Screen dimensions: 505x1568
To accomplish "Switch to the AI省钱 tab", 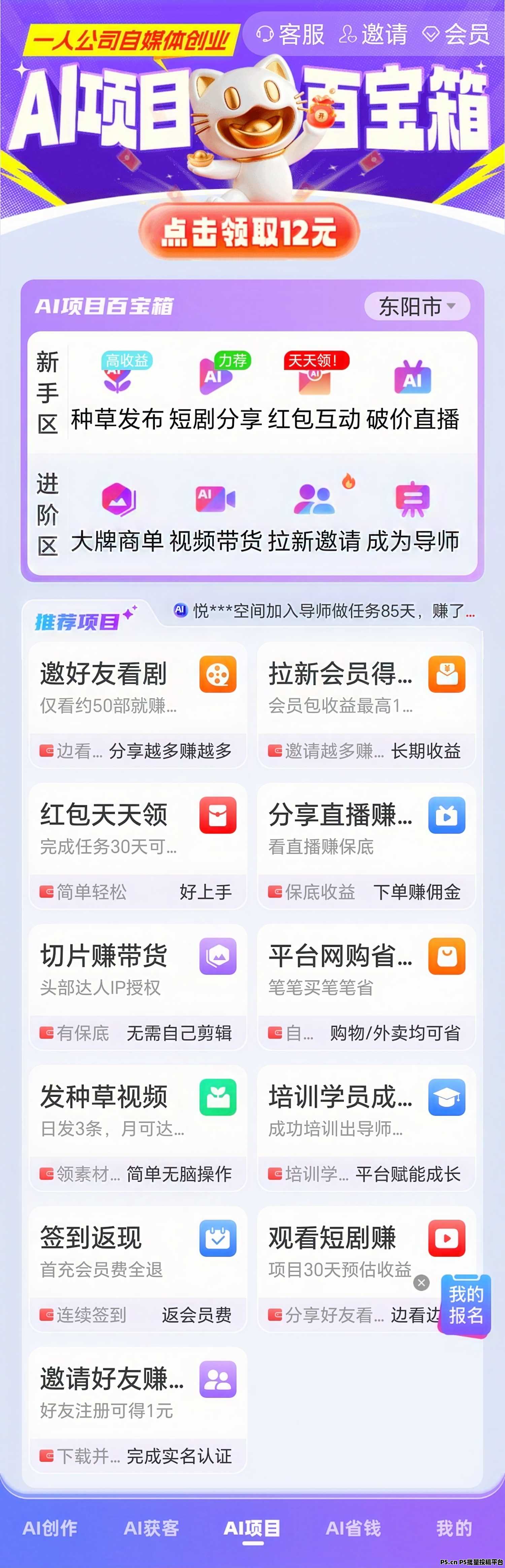I will coord(353,1528).
